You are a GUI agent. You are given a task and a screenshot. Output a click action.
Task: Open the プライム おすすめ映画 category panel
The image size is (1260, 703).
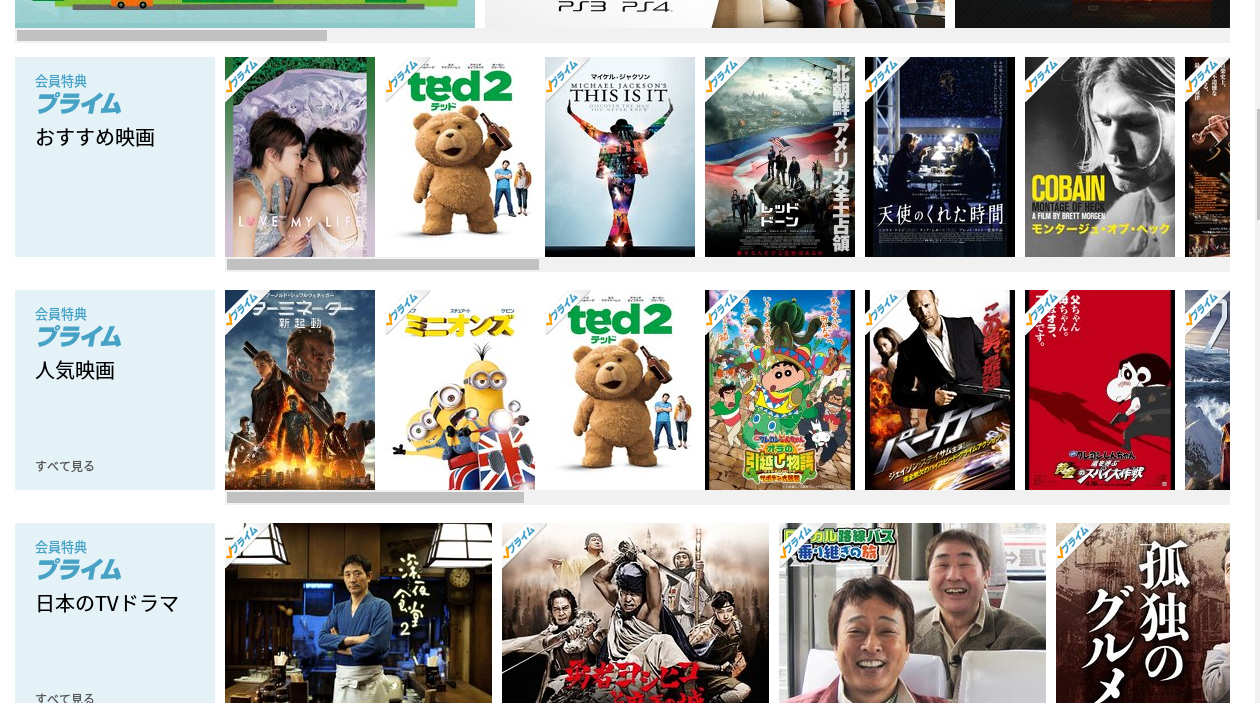(115, 157)
